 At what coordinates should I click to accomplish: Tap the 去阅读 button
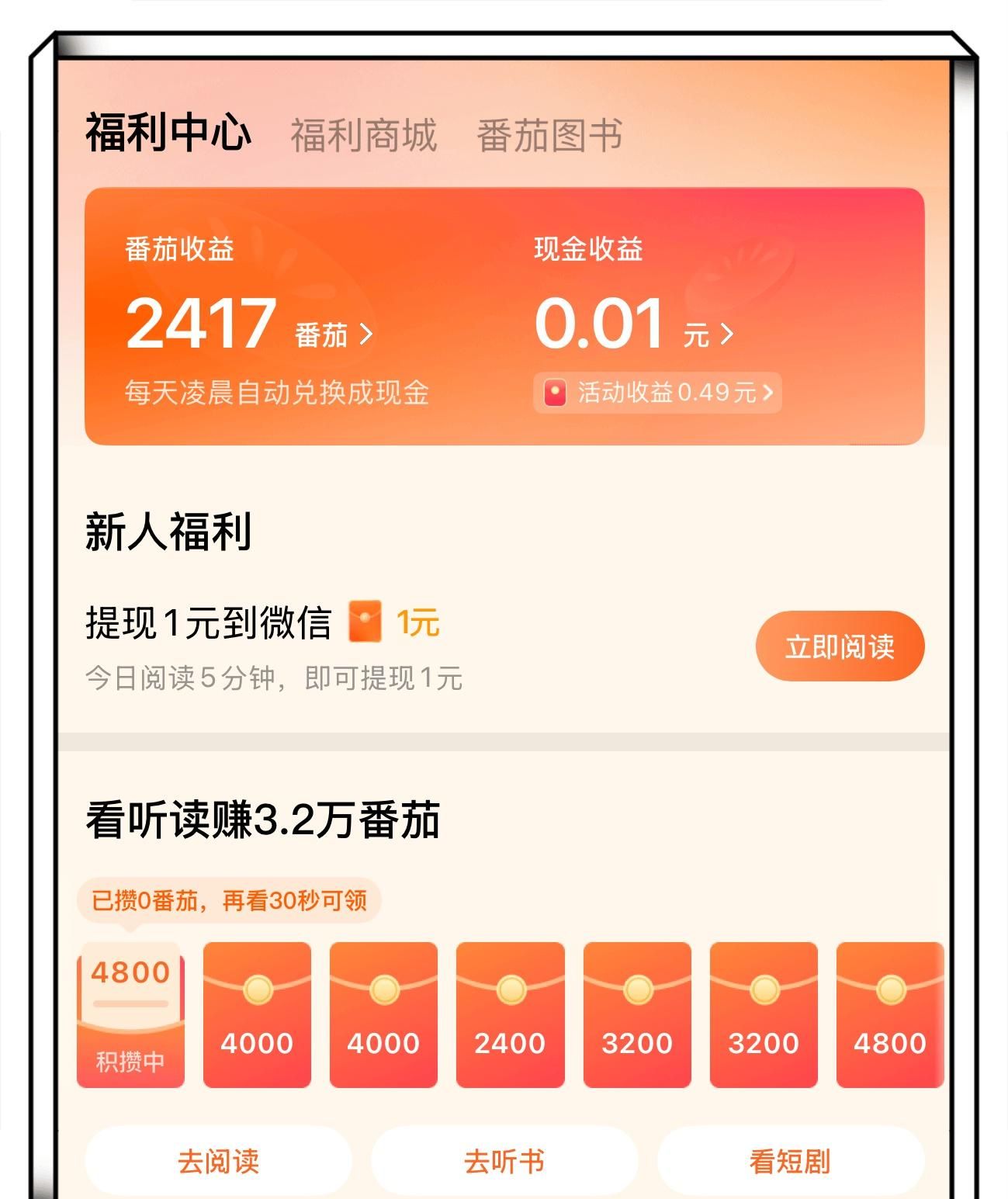(218, 1162)
